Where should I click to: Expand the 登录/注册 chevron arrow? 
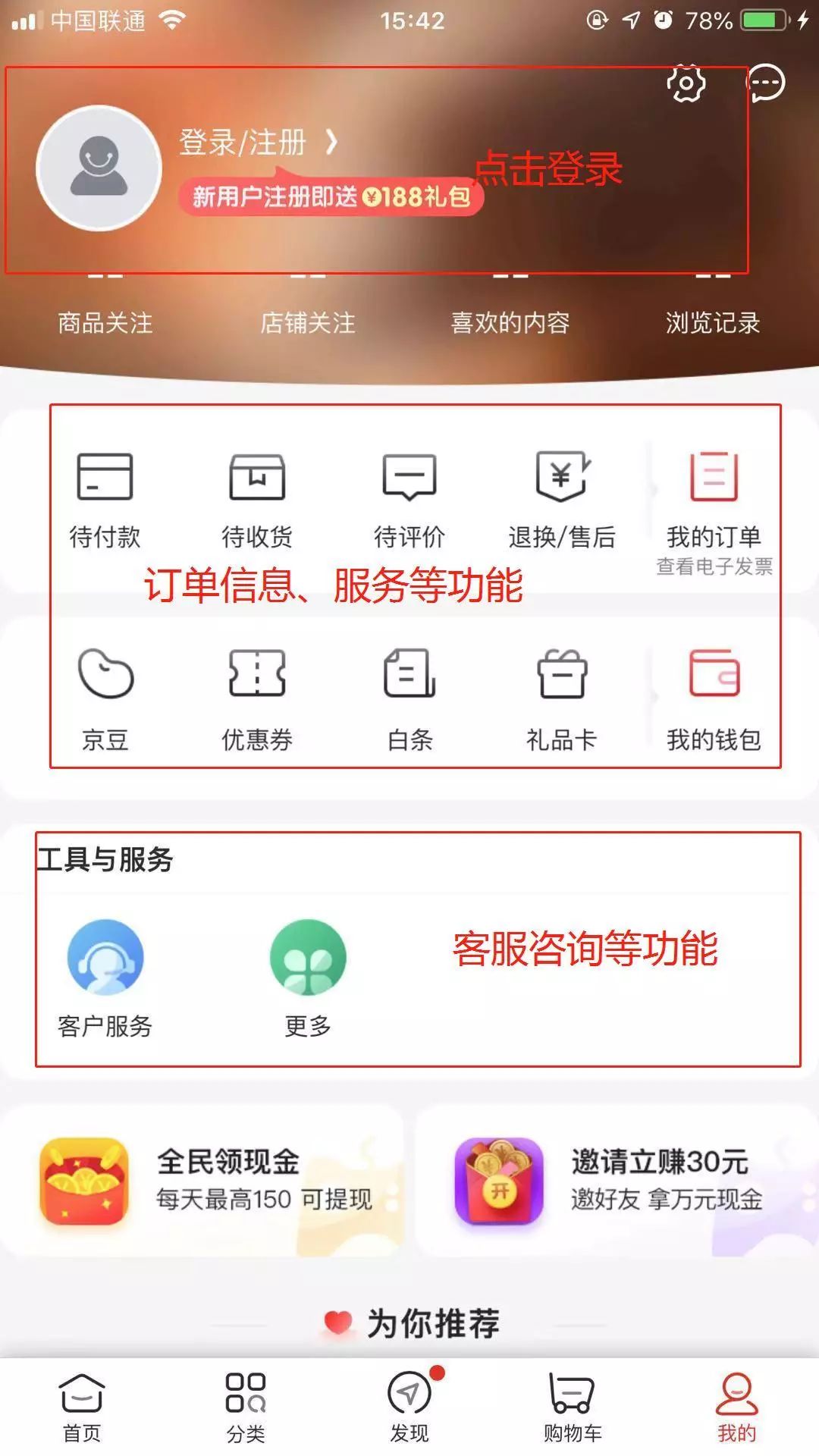click(x=331, y=143)
